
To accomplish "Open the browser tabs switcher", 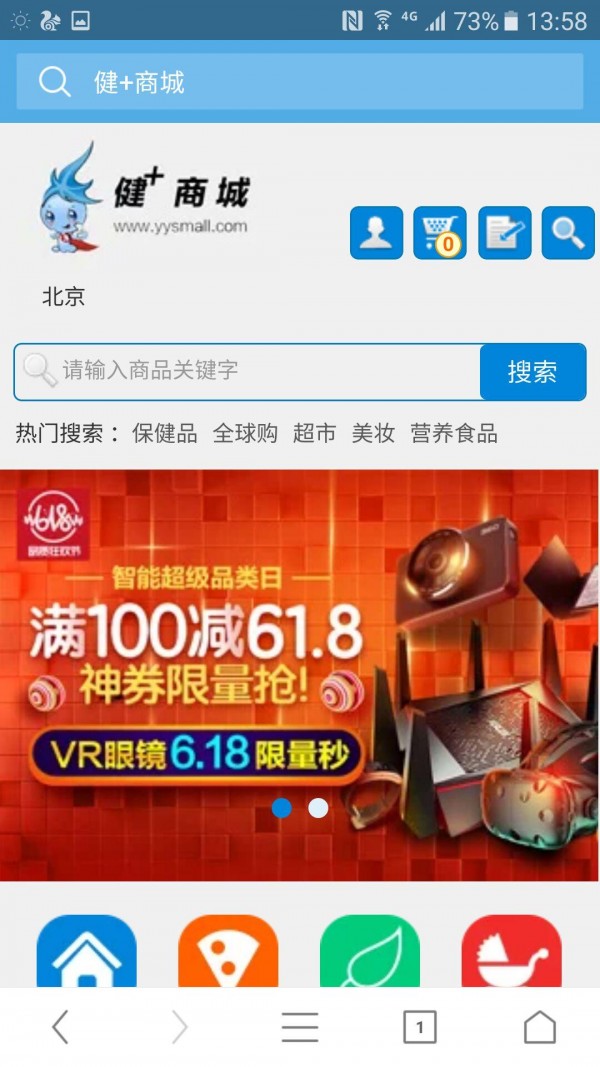I will click(420, 1027).
